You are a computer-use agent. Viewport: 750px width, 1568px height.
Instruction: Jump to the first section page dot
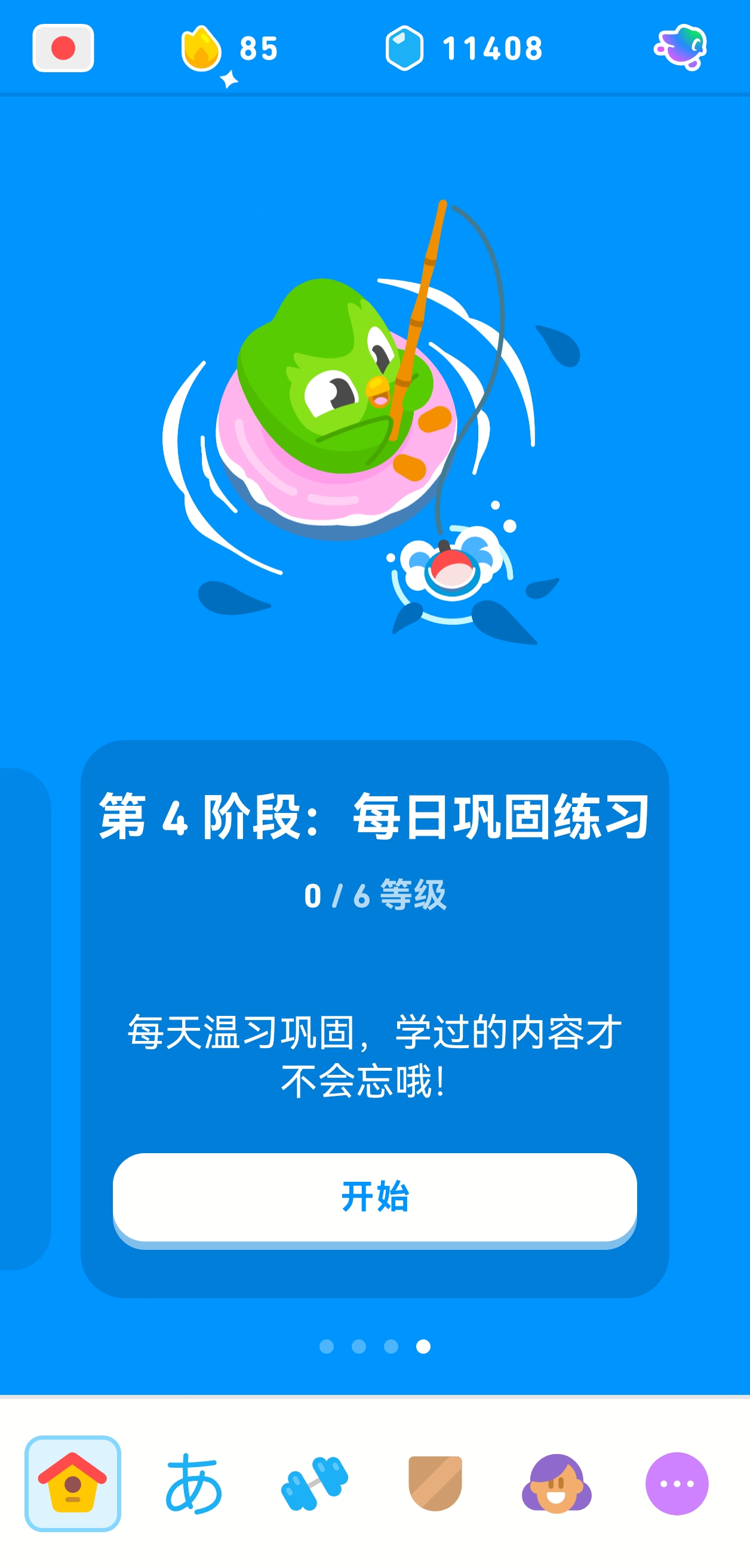coord(327,1347)
